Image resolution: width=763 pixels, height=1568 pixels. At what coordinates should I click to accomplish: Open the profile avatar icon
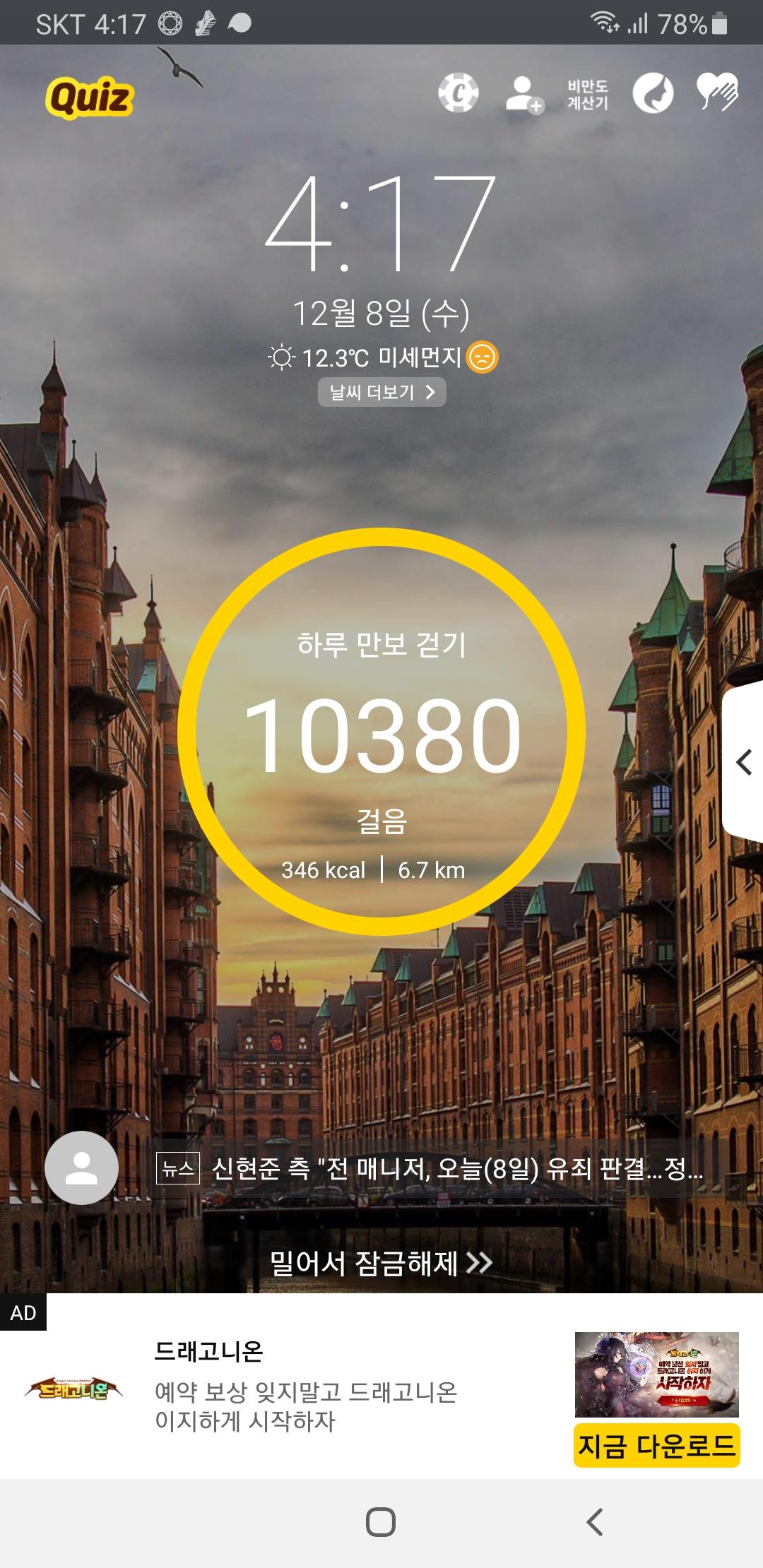click(x=81, y=1168)
